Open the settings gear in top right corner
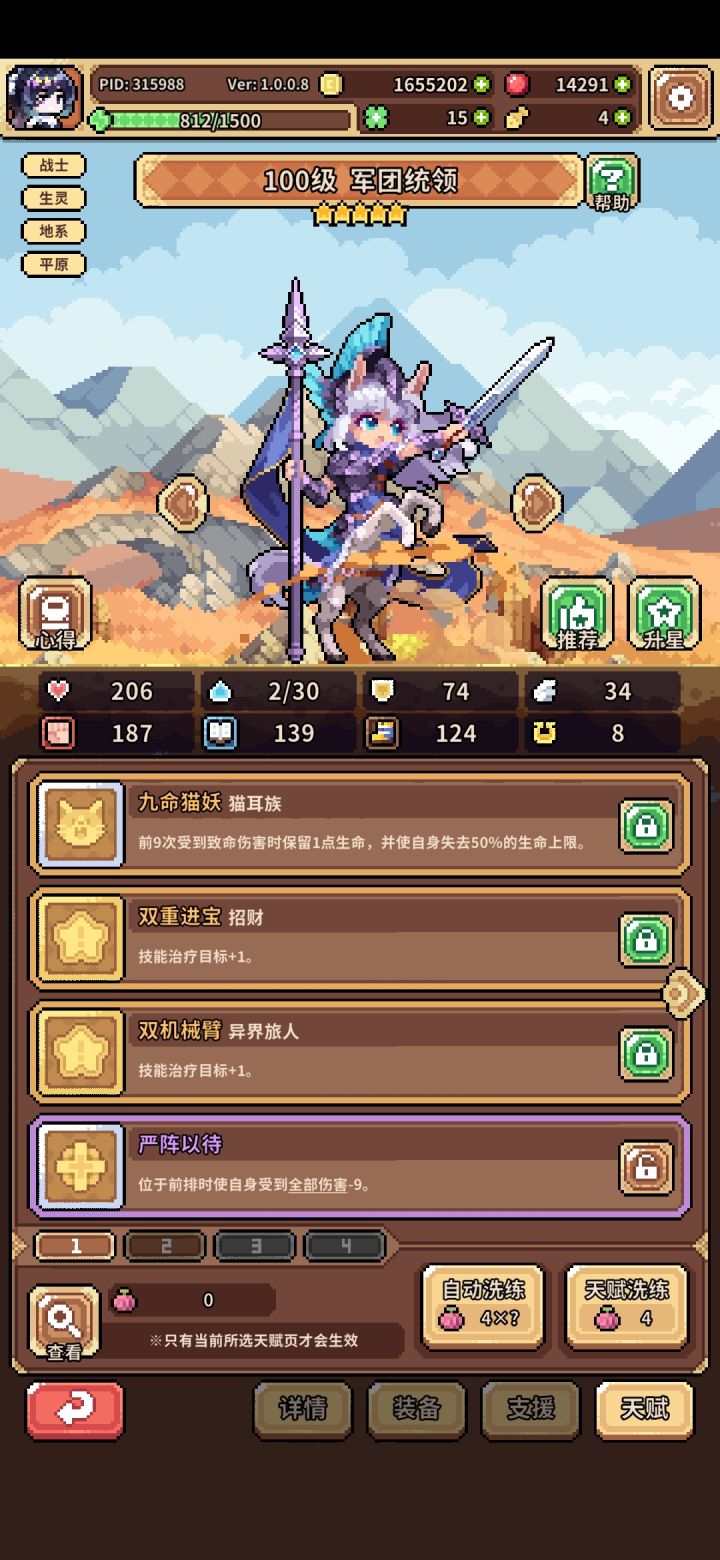Viewport: 720px width, 1560px height. coord(680,97)
